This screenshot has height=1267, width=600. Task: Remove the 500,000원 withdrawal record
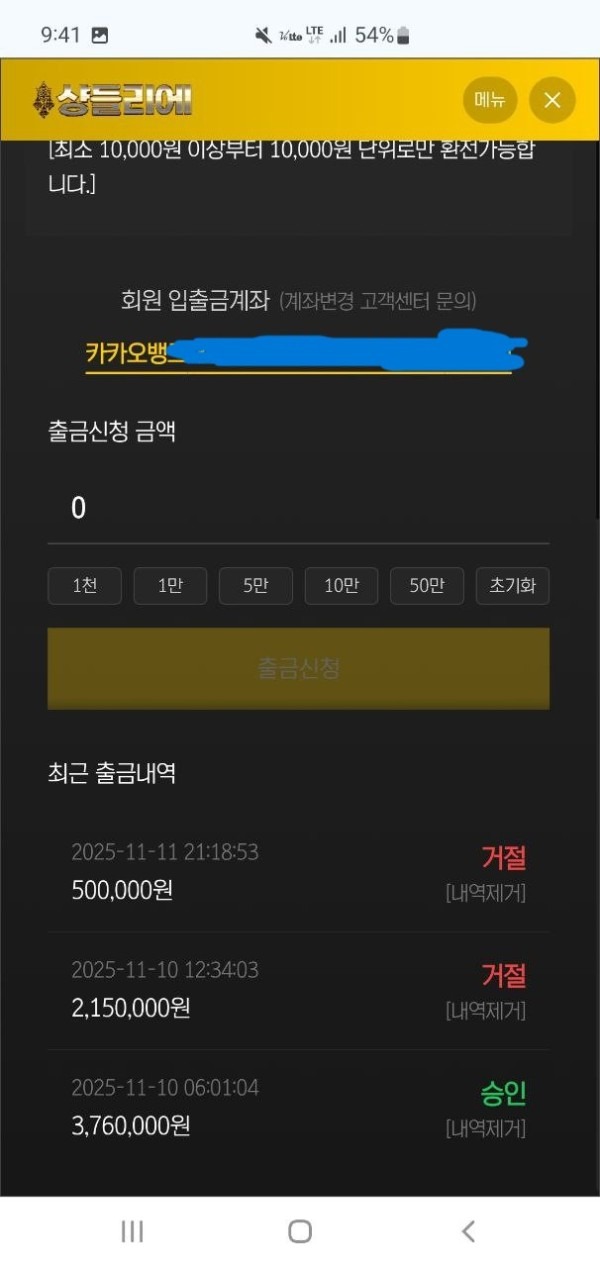coord(485,893)
